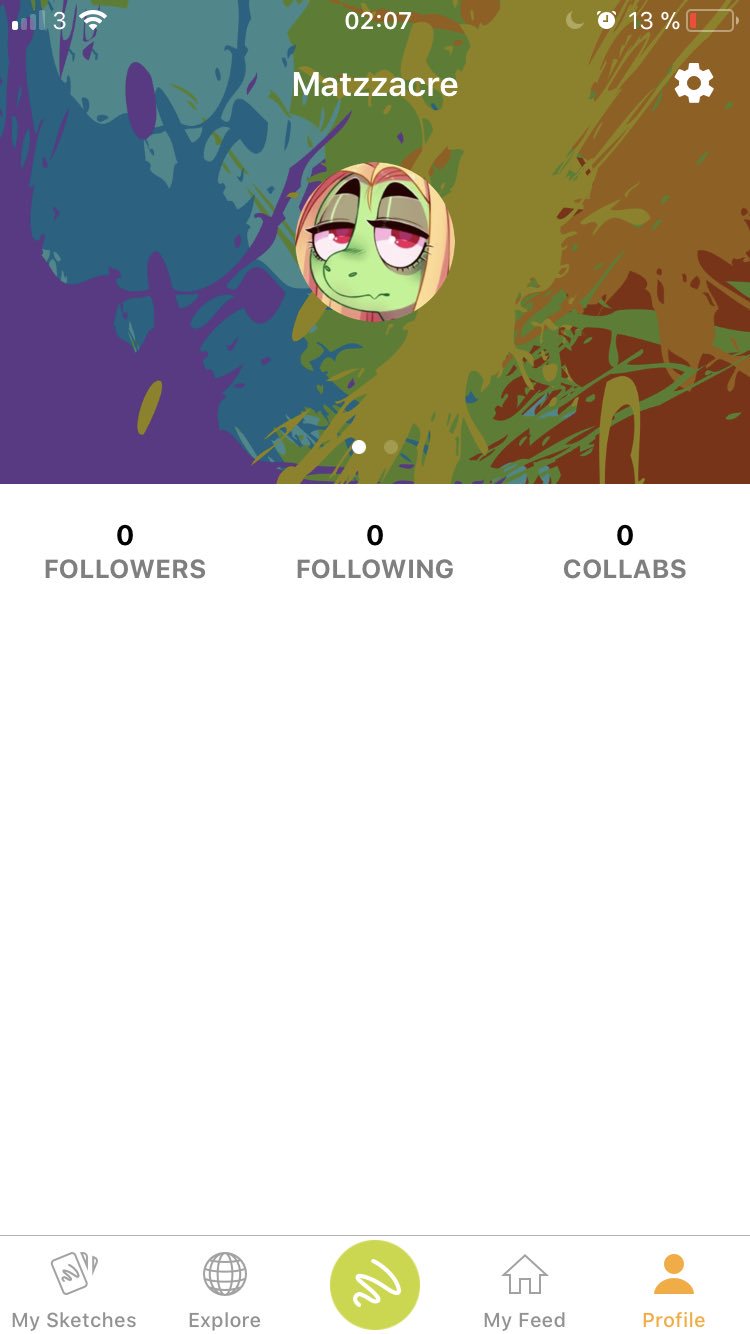View the Following list
The width and height of the screenshot is (750, 1334).
coord(375,552)
